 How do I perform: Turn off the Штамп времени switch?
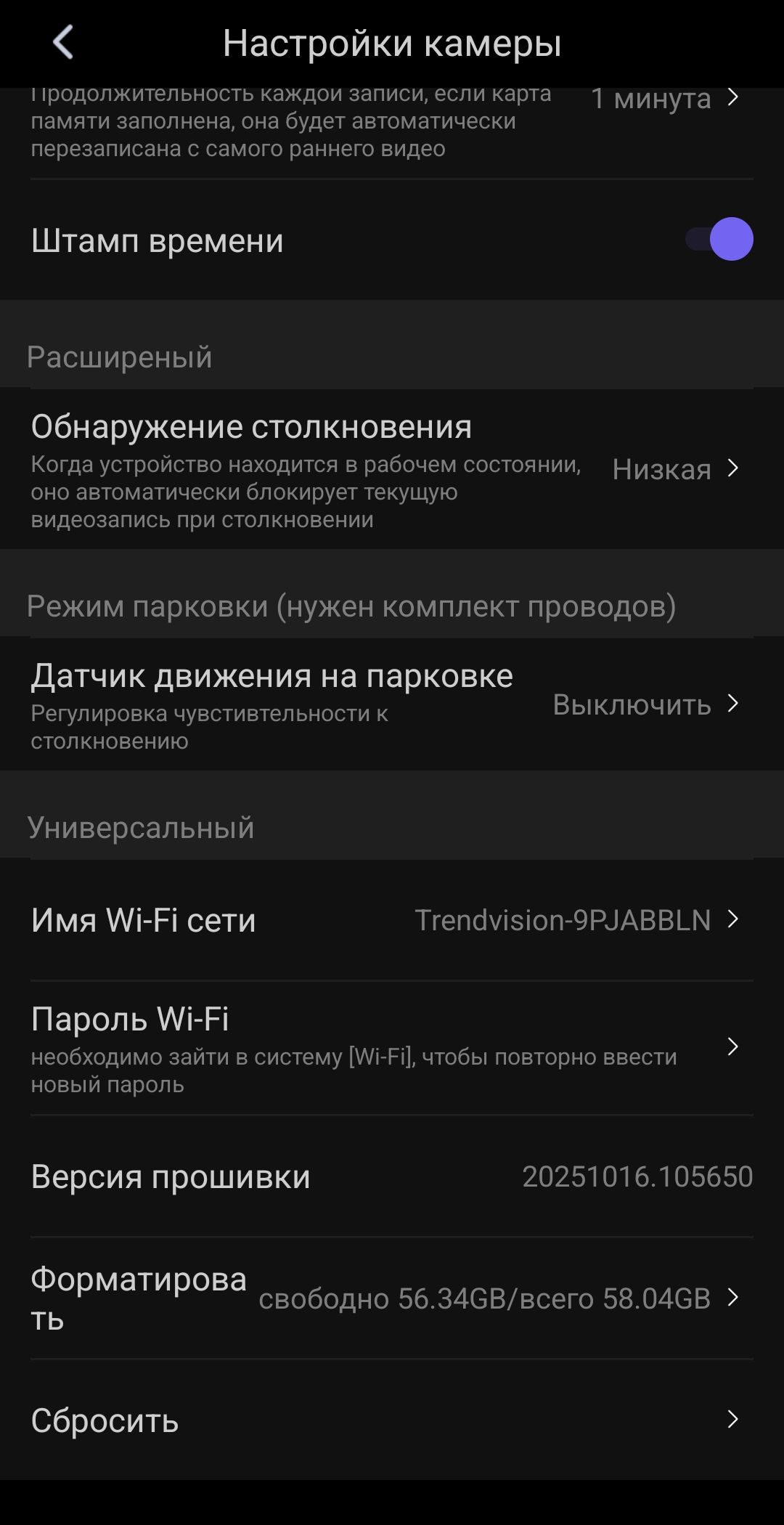[719, 240]
